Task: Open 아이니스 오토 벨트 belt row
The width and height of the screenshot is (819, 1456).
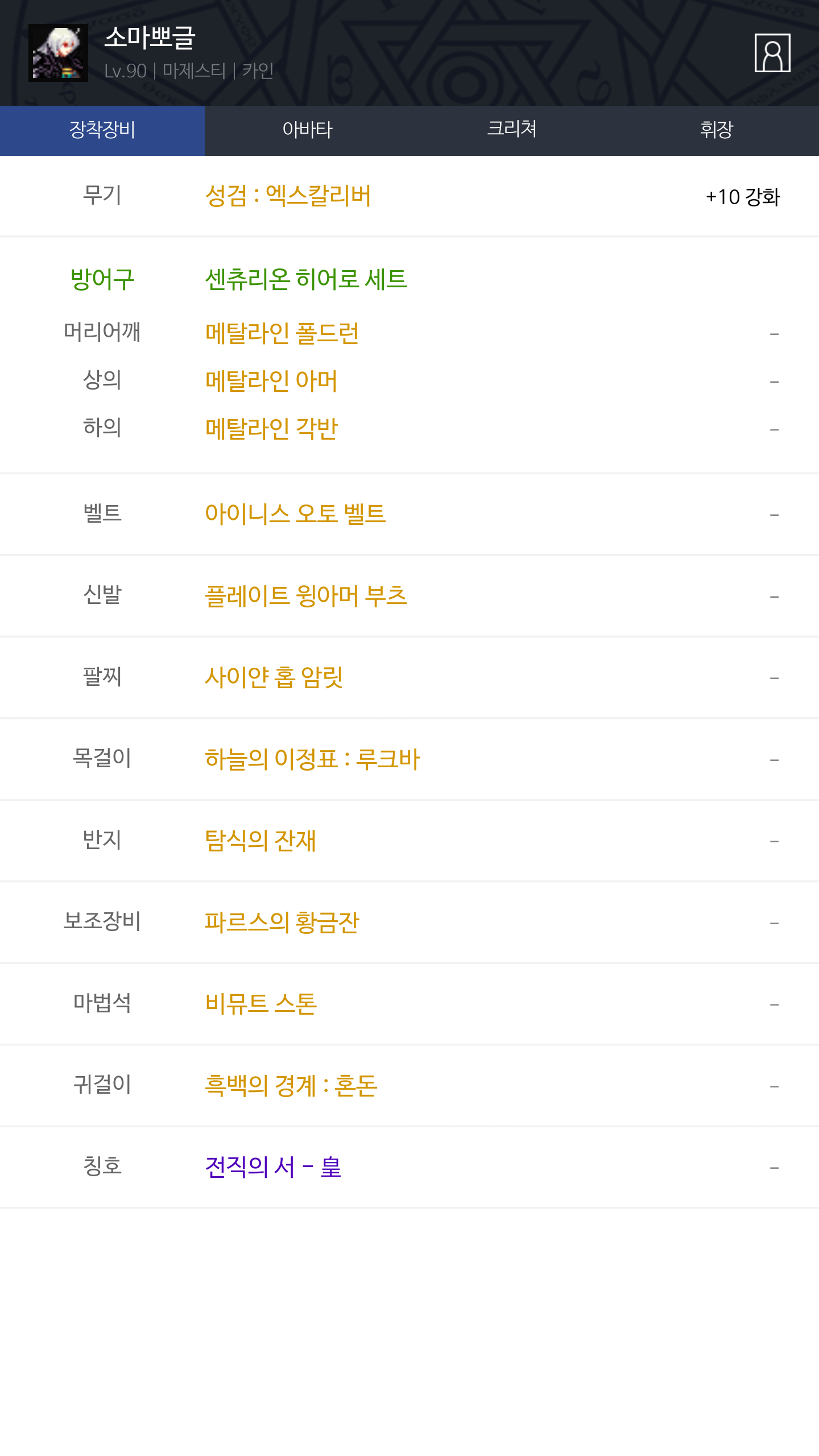Action: coord(409,514)
